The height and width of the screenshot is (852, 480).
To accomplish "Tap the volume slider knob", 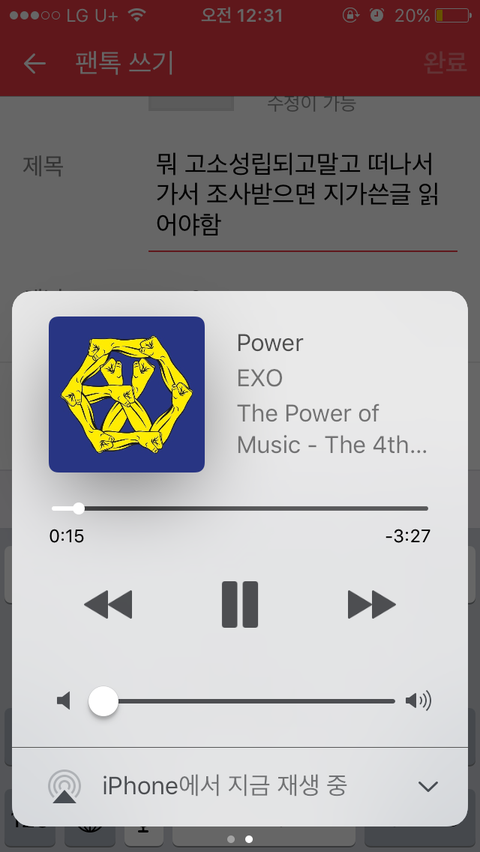I will click(103, 701).
